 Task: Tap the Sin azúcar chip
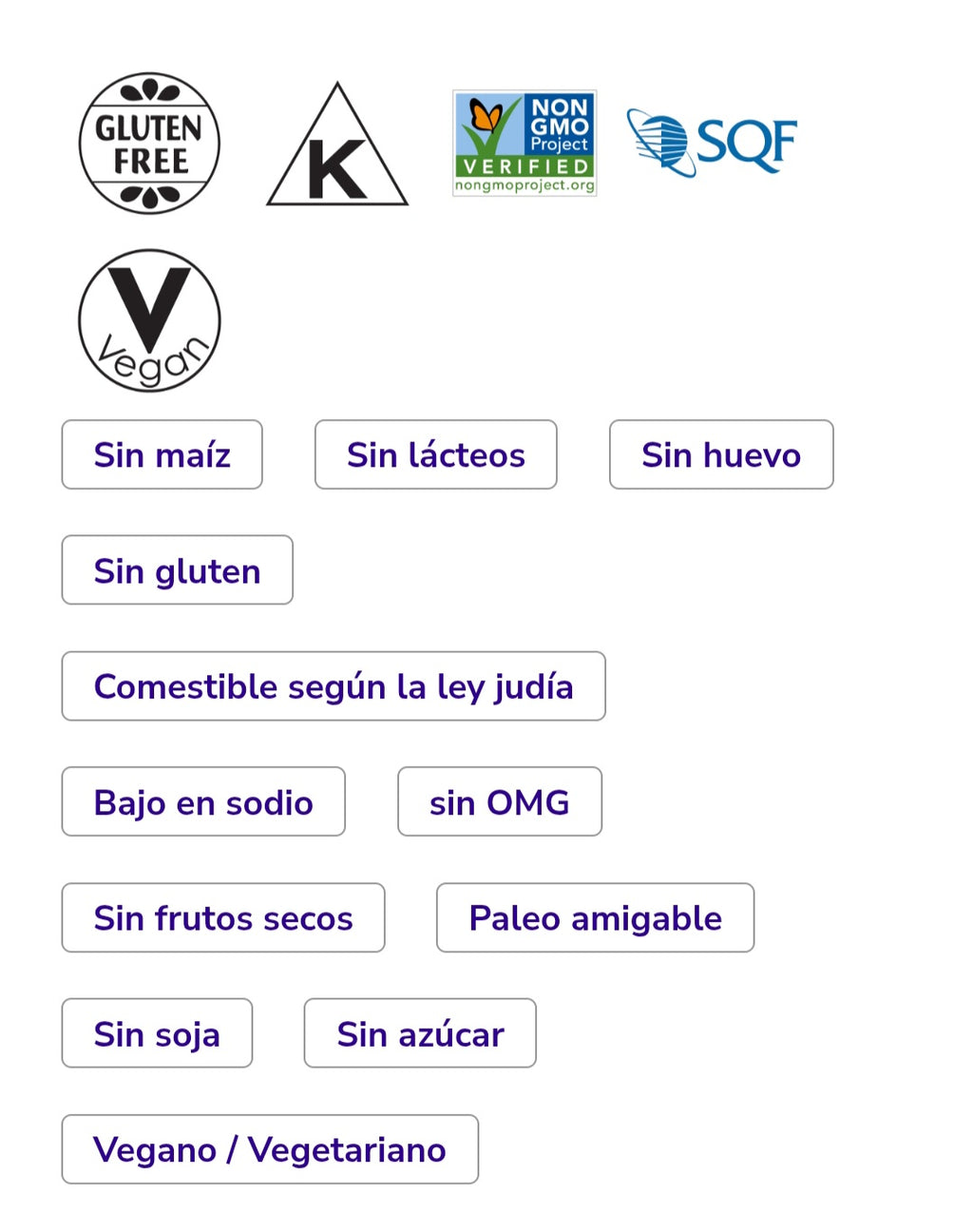[x=419, y=1033]
